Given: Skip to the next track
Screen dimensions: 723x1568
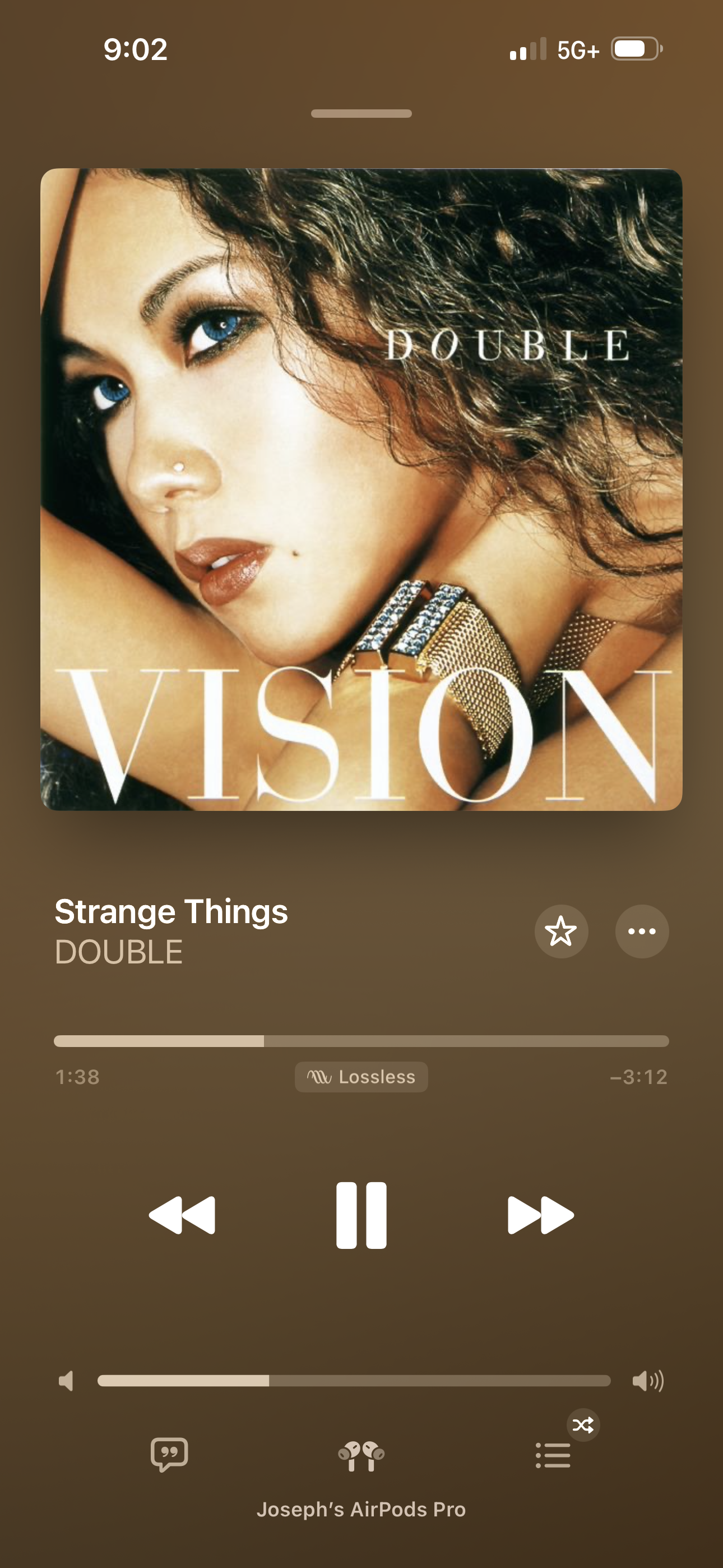Looking at the screenshot, I should 540,1216.
